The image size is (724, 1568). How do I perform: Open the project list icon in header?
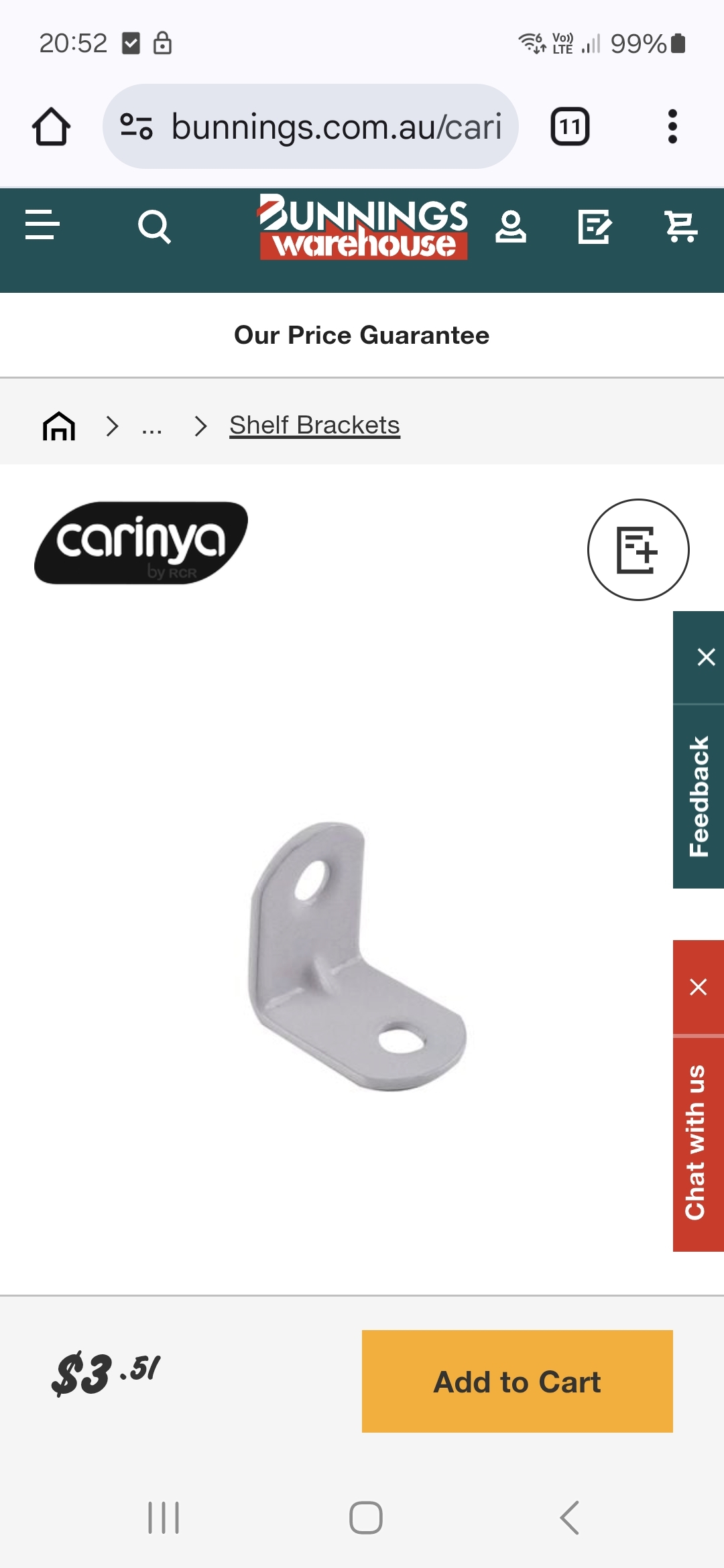point(595,227)
